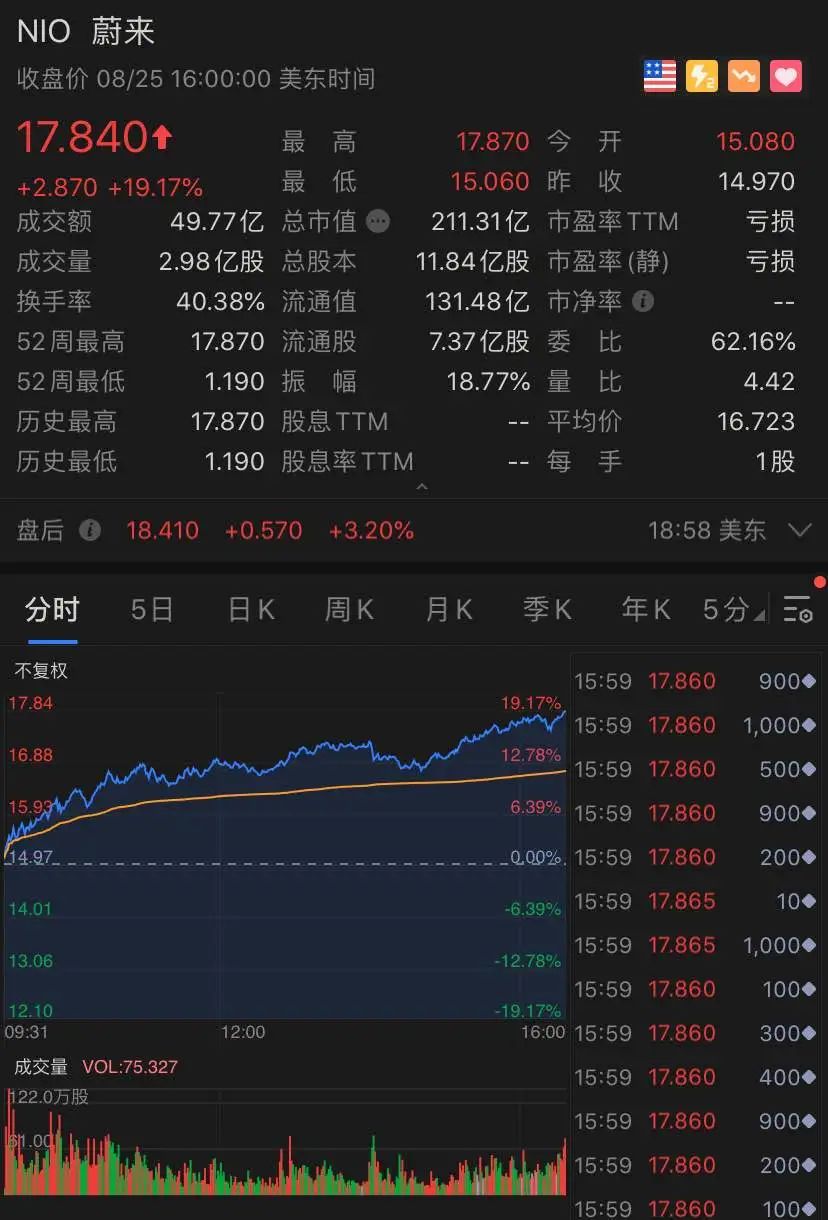Switch to the 5日 chart tab
This screenshot has width=828, height=1220.
click(x=152, y=609)
